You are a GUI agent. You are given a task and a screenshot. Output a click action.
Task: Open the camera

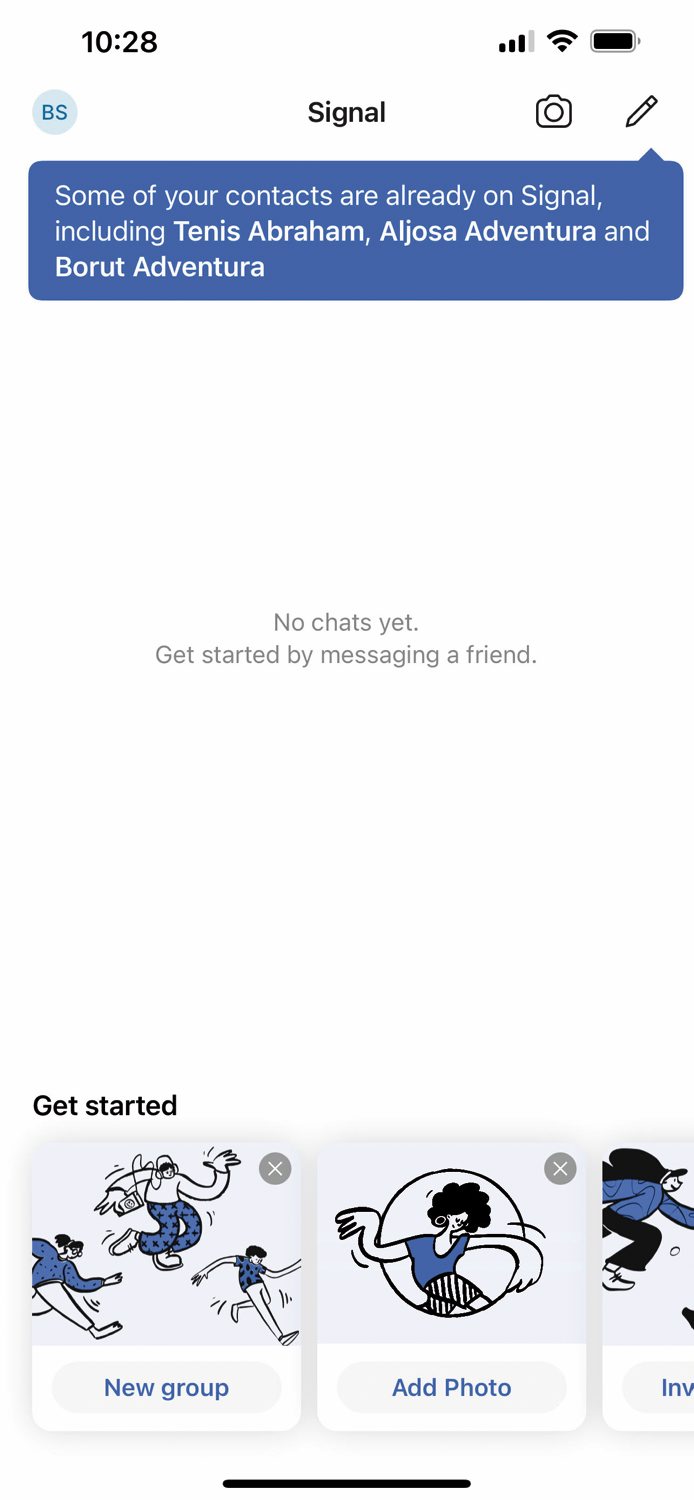[x=554, y=112]
